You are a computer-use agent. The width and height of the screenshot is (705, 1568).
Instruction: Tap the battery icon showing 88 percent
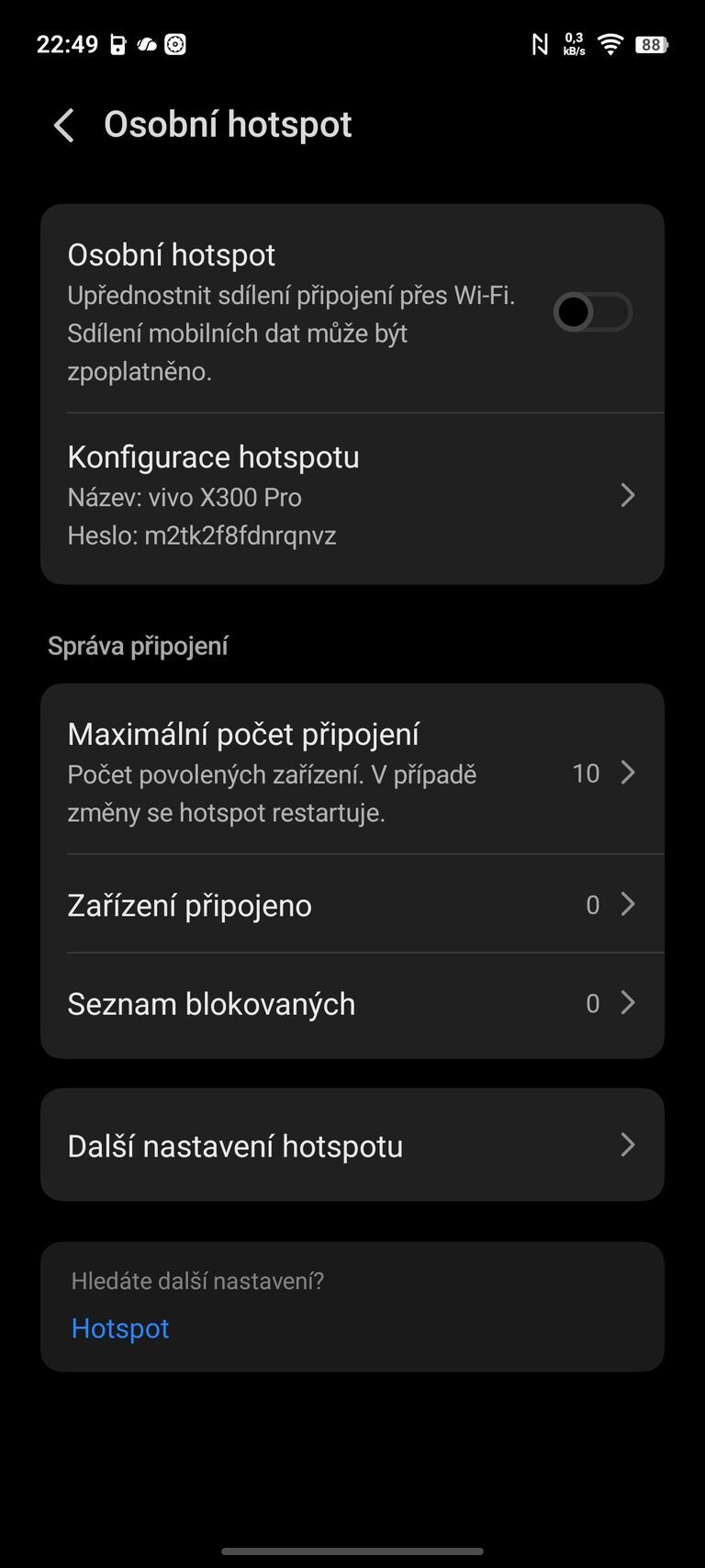point(651,43)
